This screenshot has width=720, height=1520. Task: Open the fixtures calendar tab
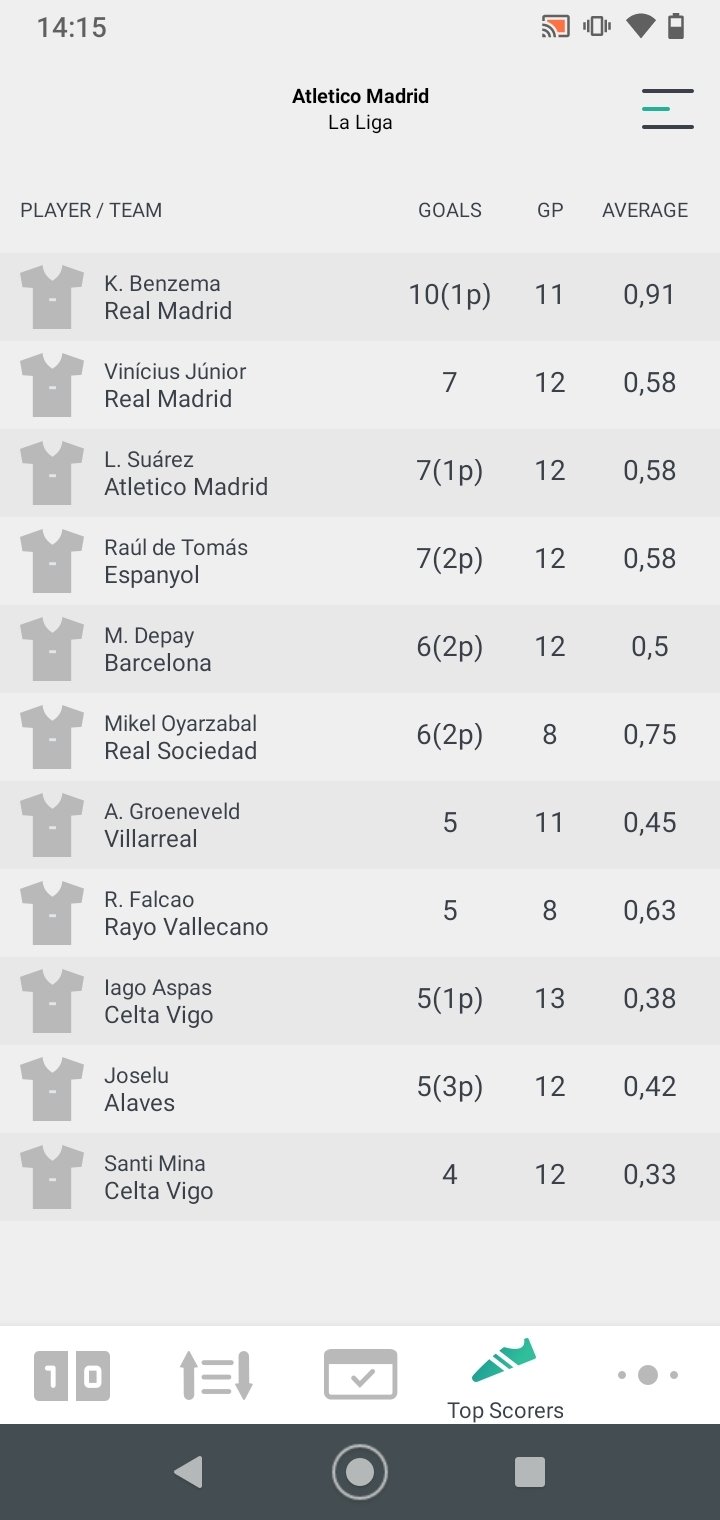click(360, 1374)
